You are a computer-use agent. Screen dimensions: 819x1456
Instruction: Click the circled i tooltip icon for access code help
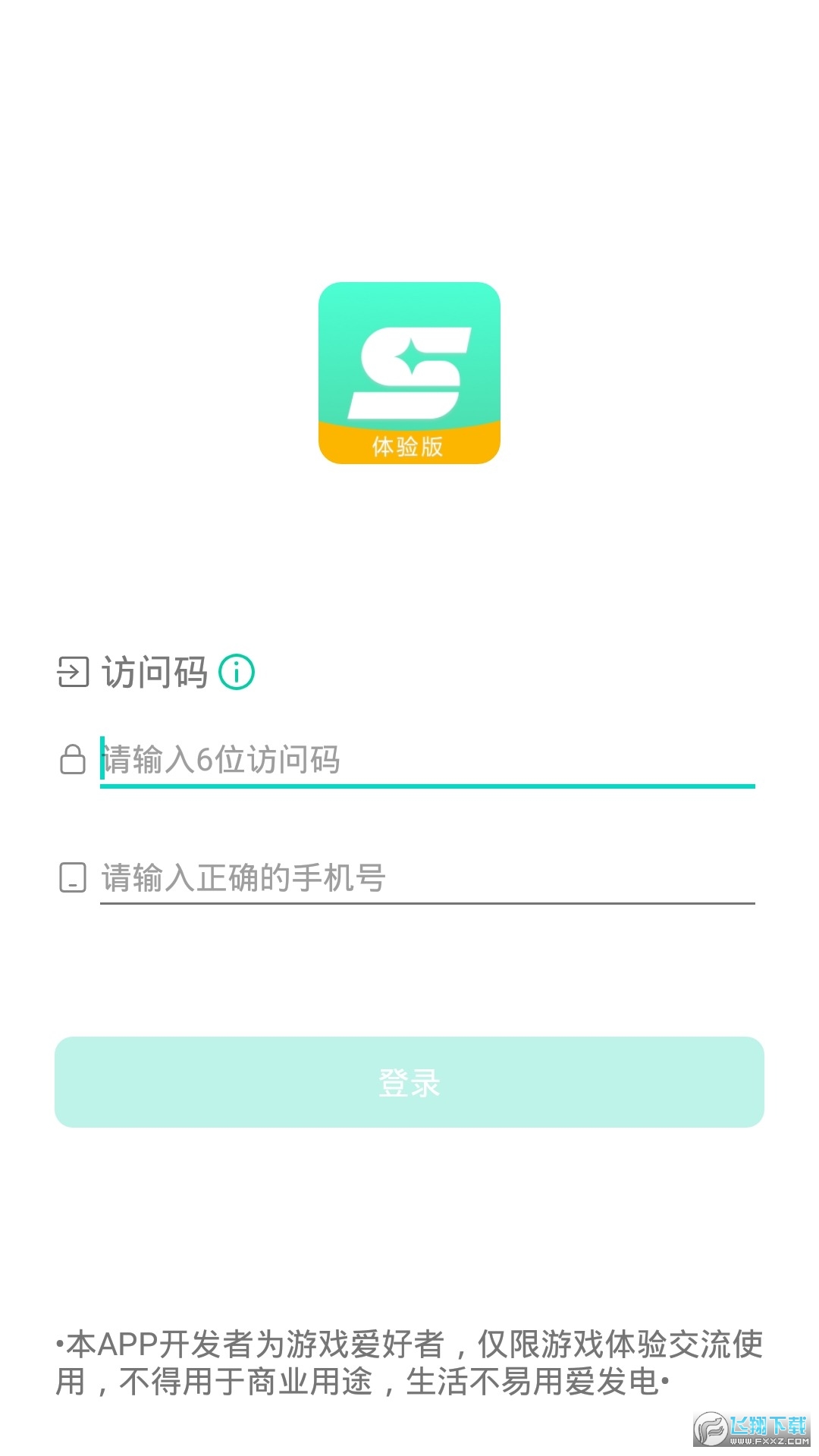[236, 670]
